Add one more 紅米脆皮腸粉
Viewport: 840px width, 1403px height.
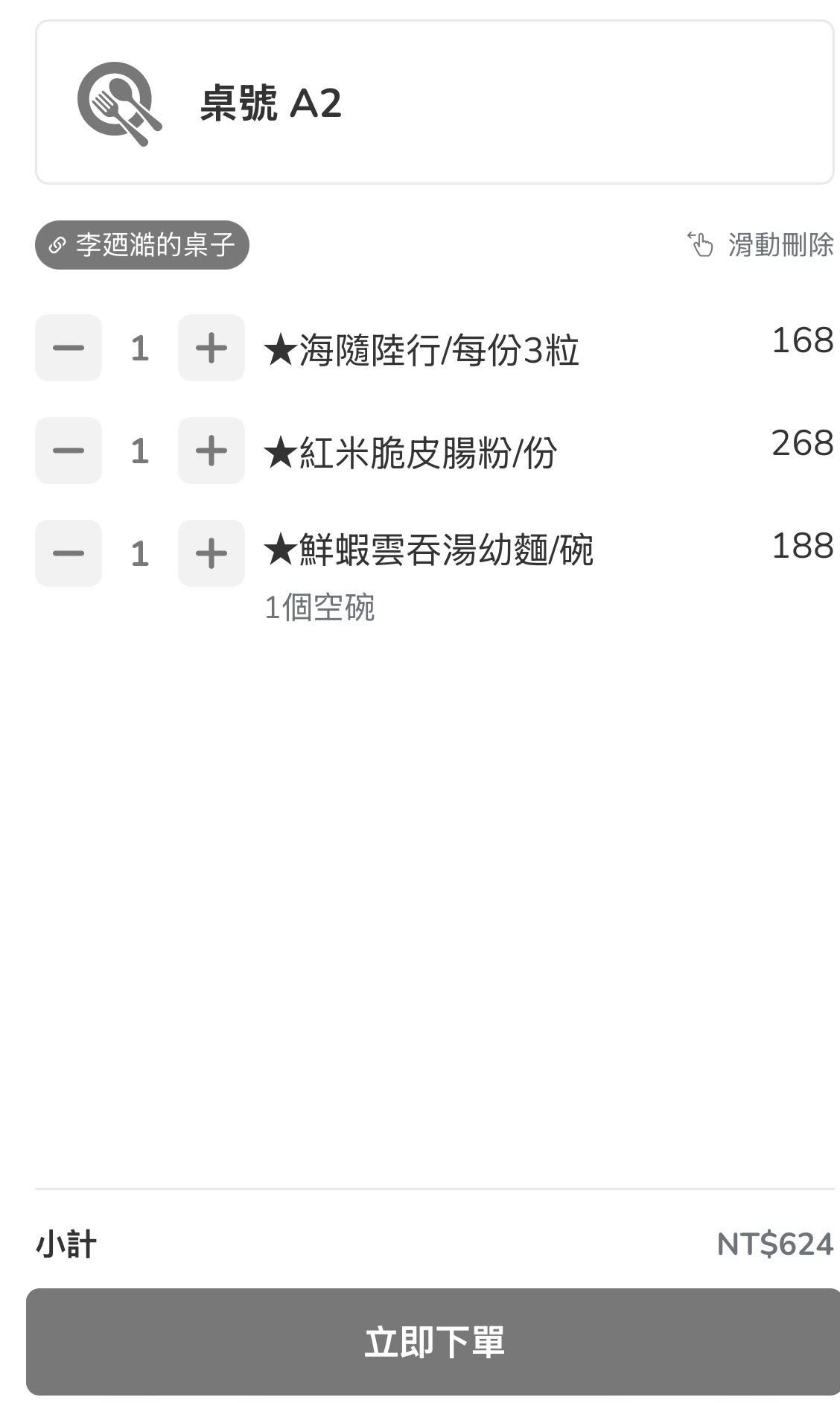coord(211,451)
